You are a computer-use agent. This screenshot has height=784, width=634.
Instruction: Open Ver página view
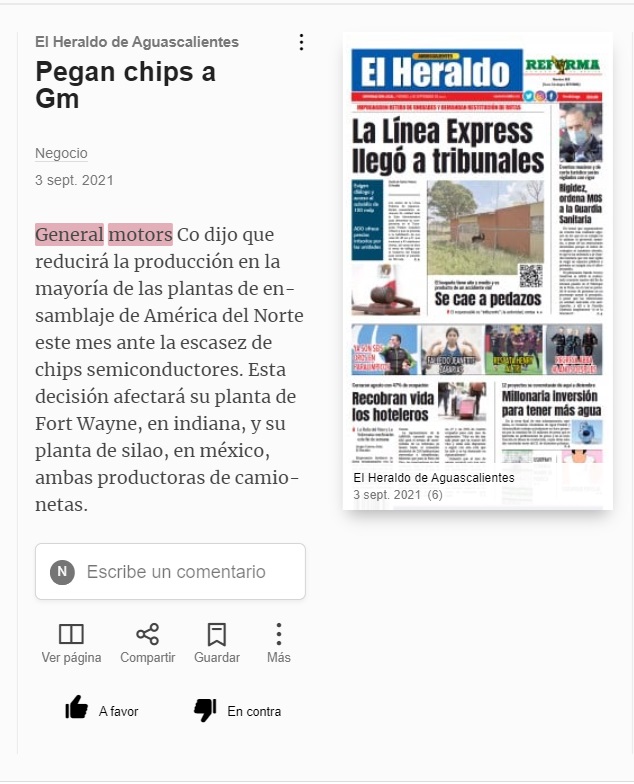71,644
